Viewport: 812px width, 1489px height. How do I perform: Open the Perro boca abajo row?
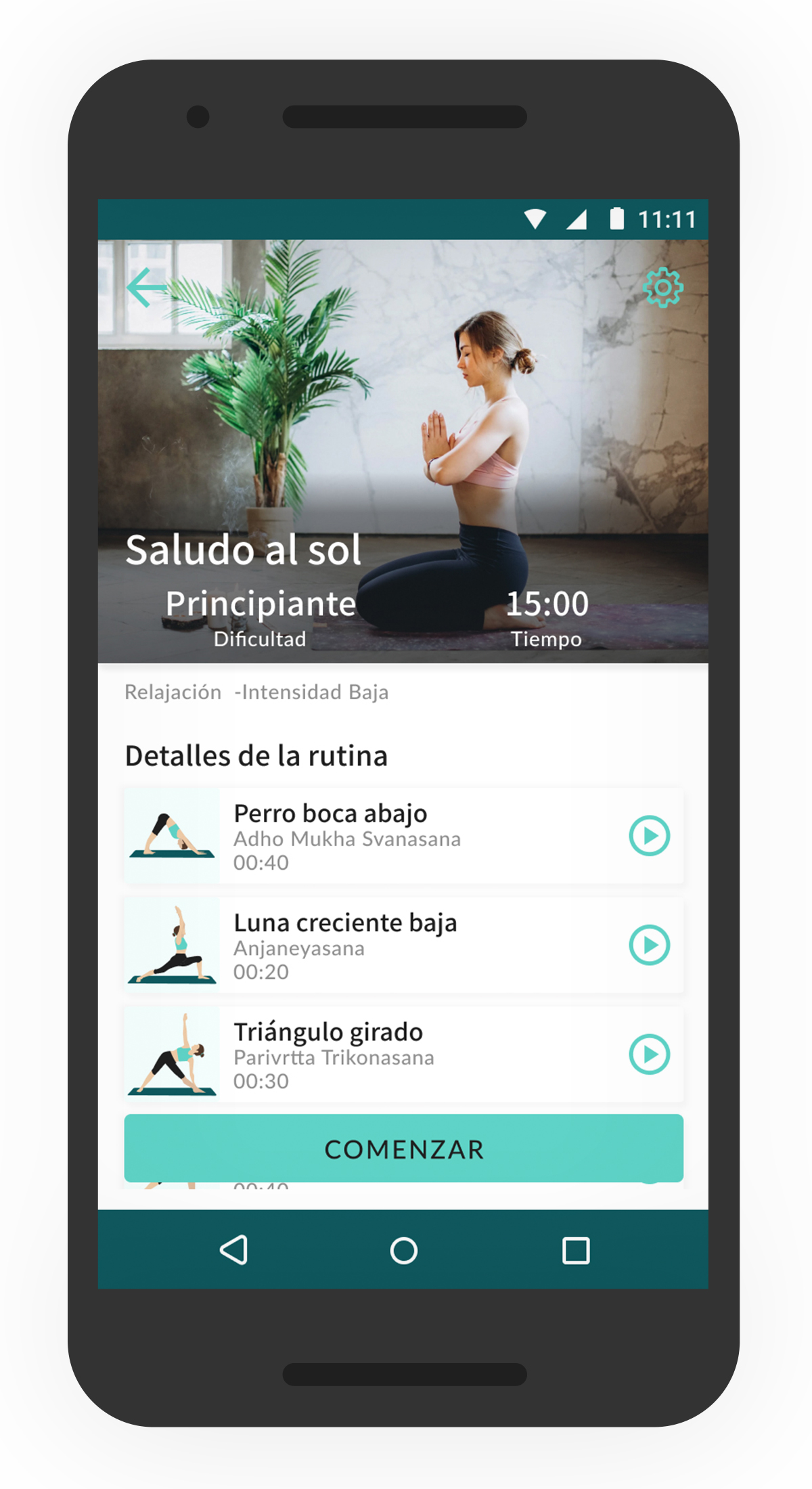[x=406, y=836]
